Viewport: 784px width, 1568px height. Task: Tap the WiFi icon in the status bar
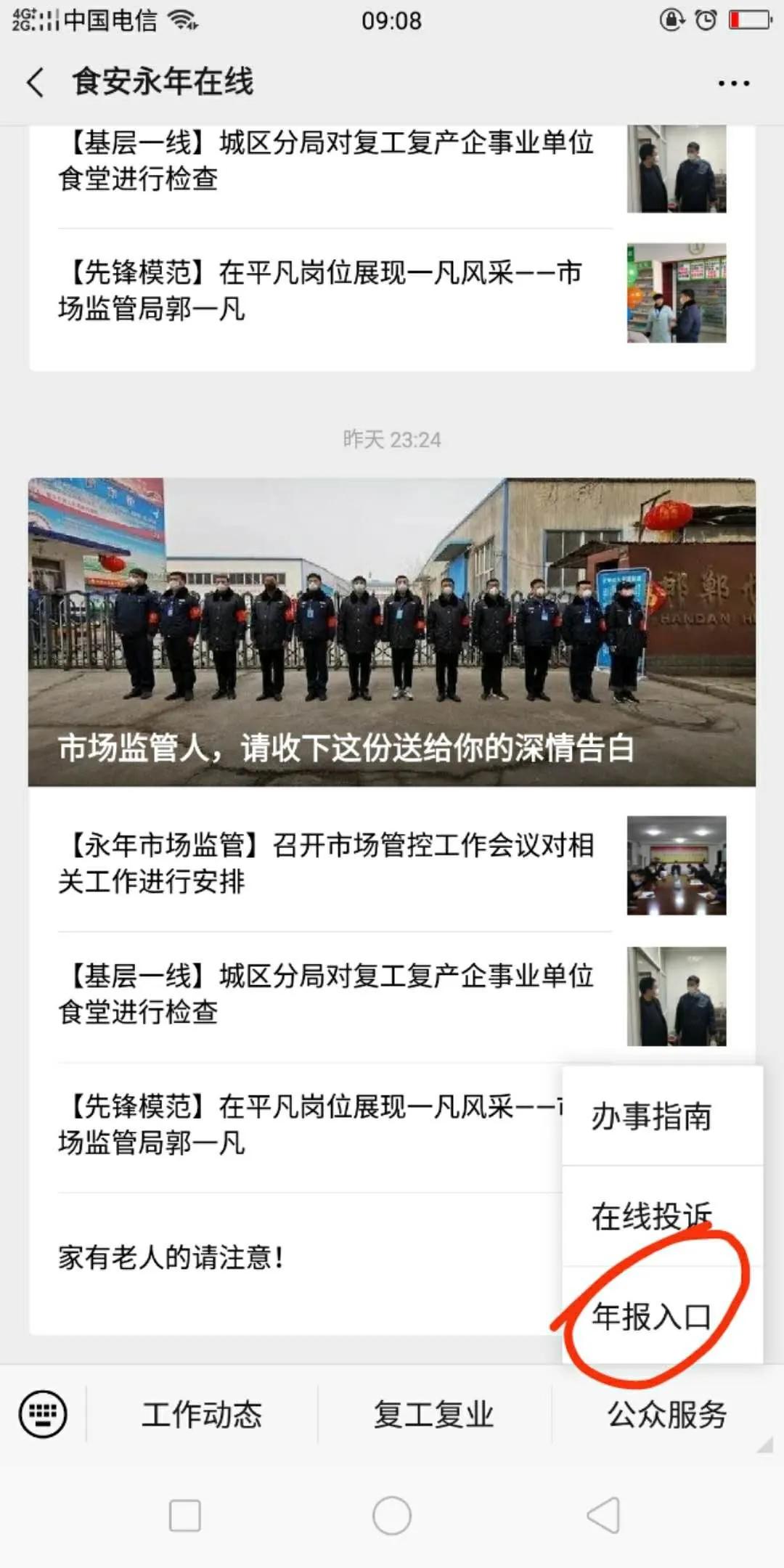coord(180,20)
